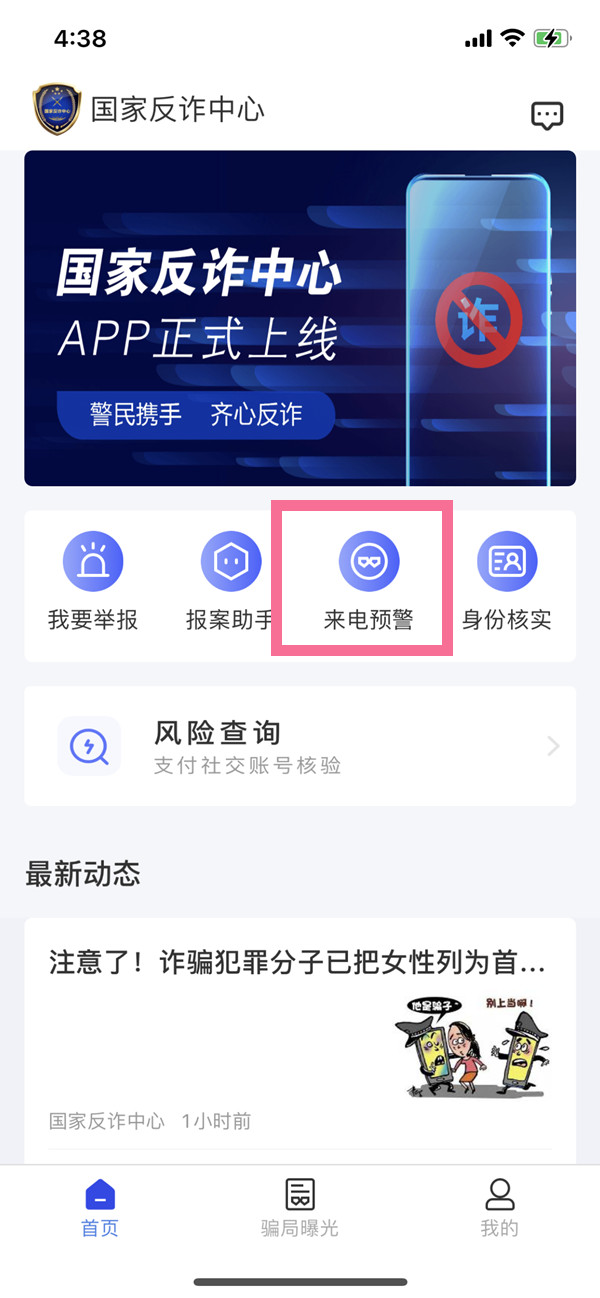Go to the 首页 tab
Viewport: 600px width, 1298px height.
(100, 1206)
